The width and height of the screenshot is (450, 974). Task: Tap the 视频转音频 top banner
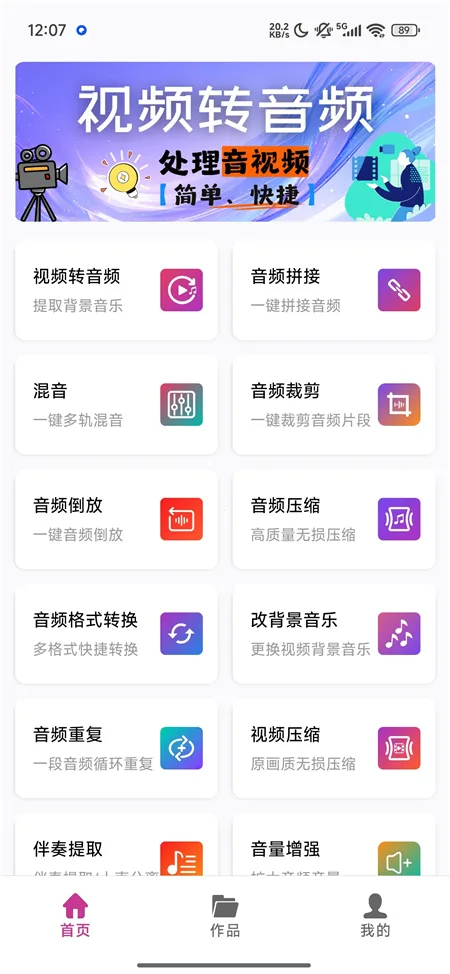click(x=225, y=142)
